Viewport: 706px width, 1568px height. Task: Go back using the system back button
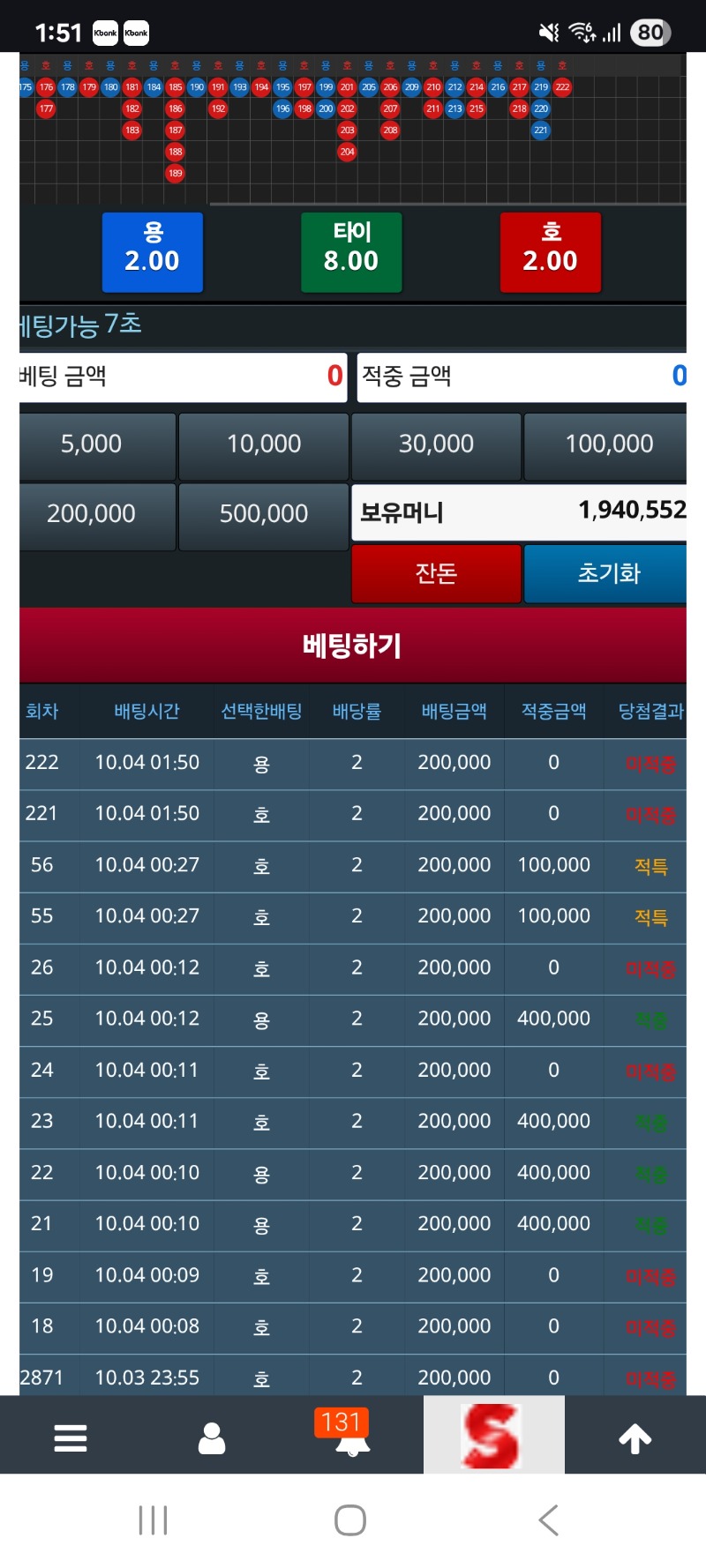pyautogui.click(x=548, y=1520)
